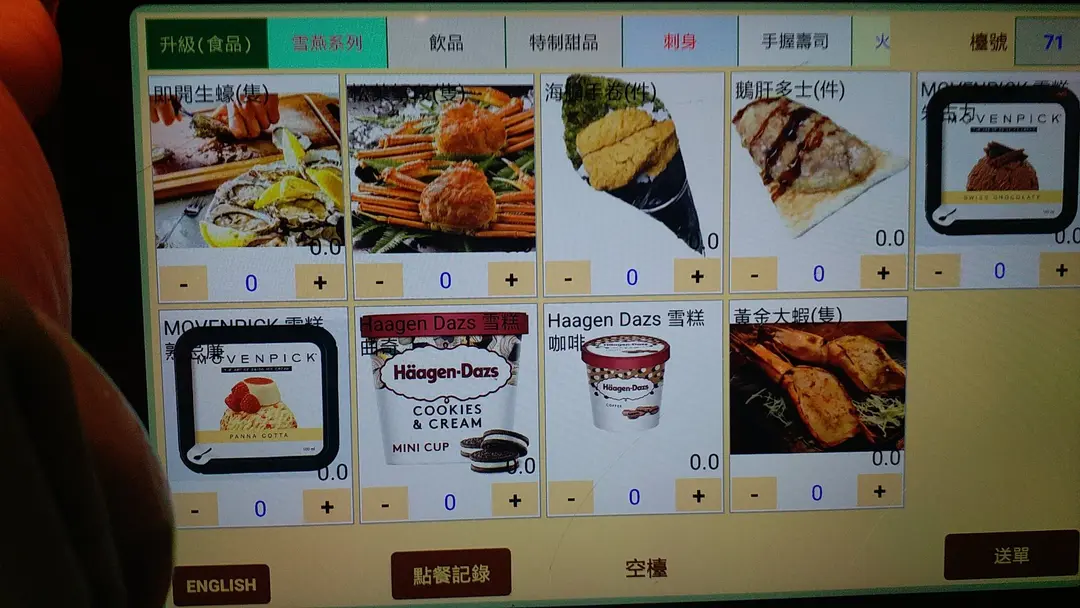Add one crab dish item
The image size is (1080, 608).
tap(511, 279)
